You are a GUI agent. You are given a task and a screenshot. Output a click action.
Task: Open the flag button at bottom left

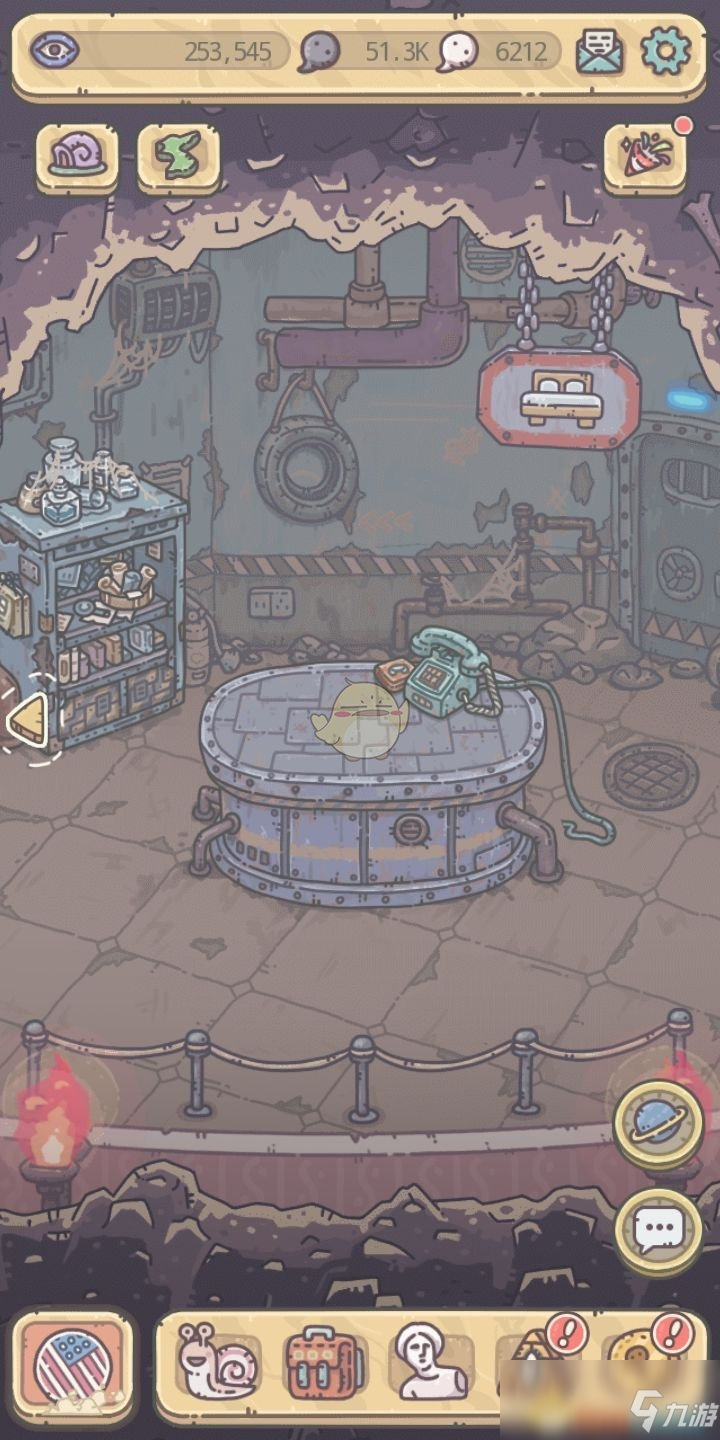click(73, 1366)
